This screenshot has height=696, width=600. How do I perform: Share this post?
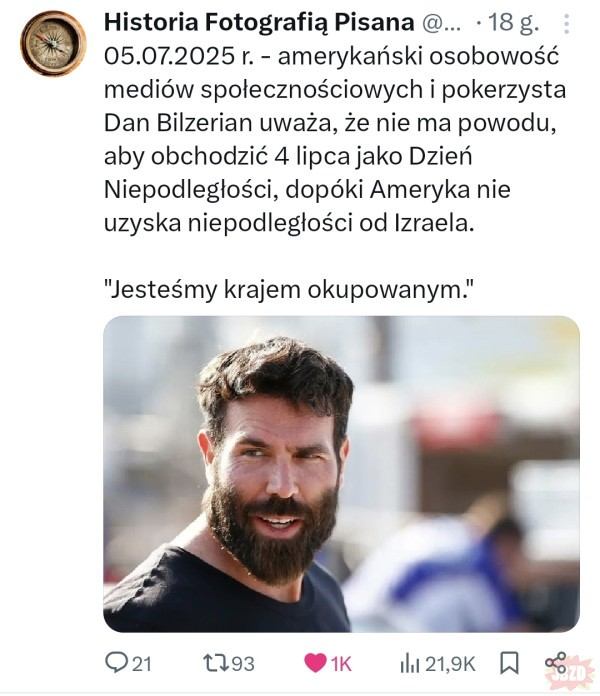click(556, 662)
